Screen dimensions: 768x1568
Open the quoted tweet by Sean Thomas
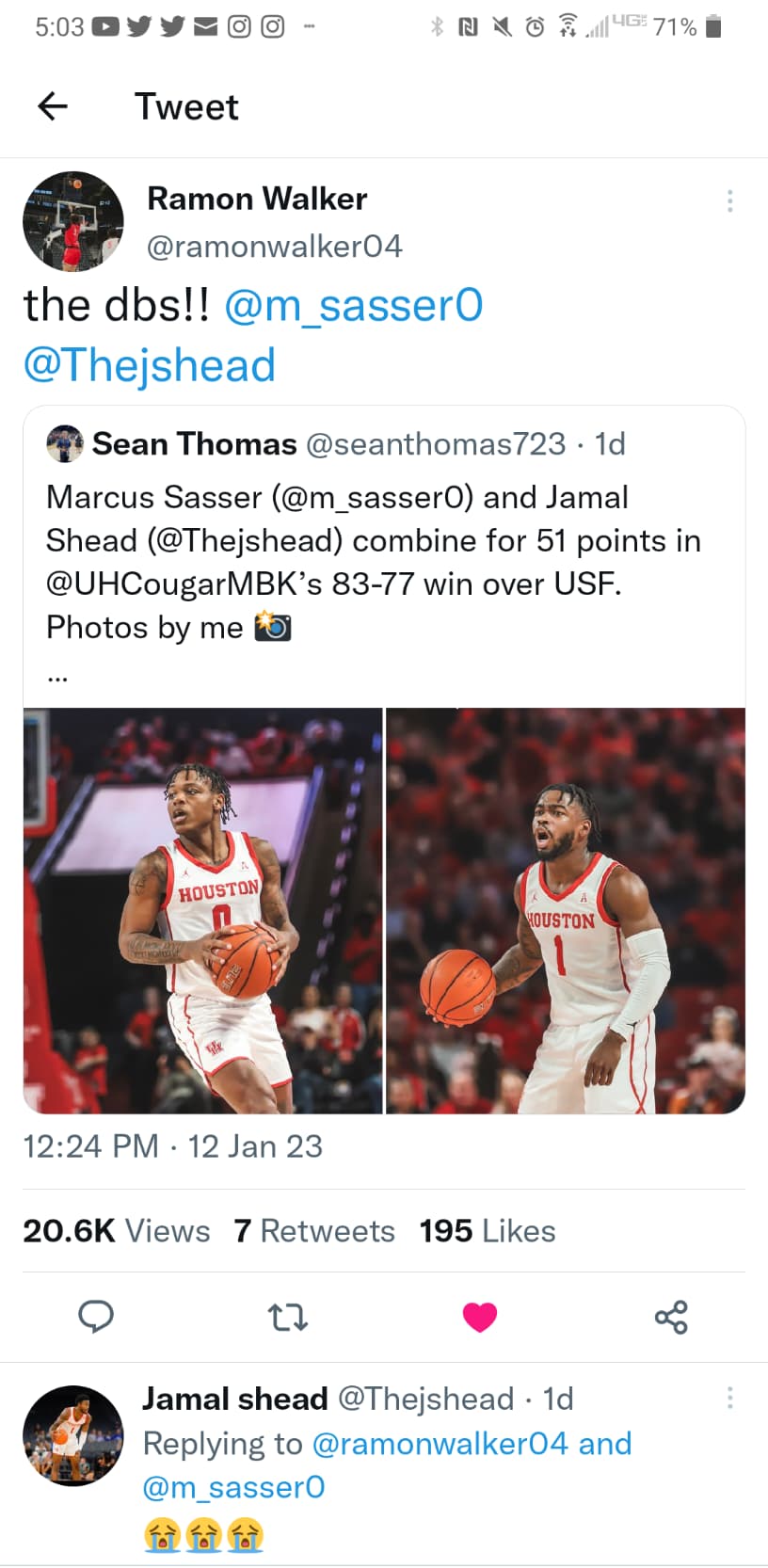point(384,555)
